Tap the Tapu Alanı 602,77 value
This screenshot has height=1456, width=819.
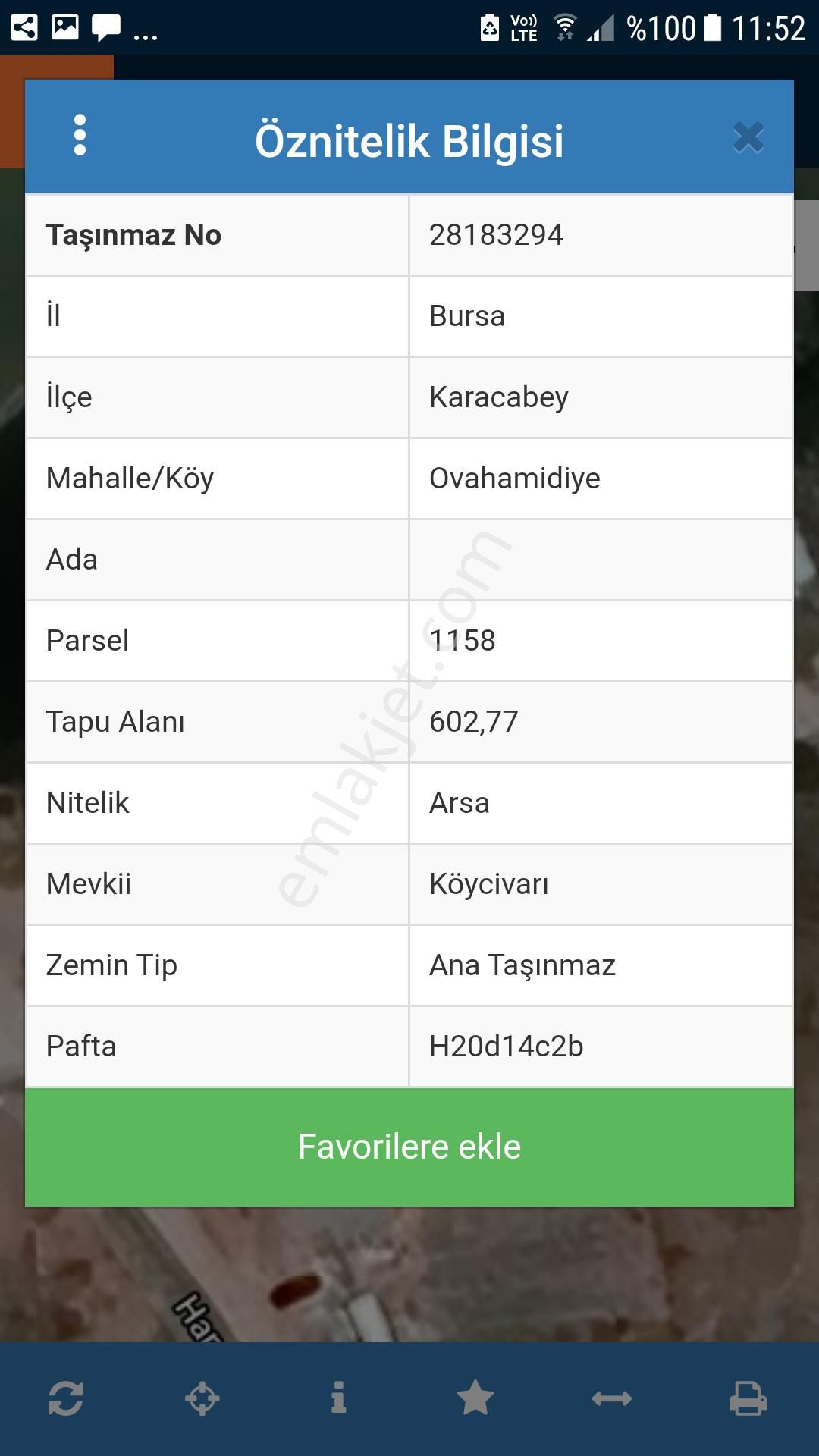point(473,722)
